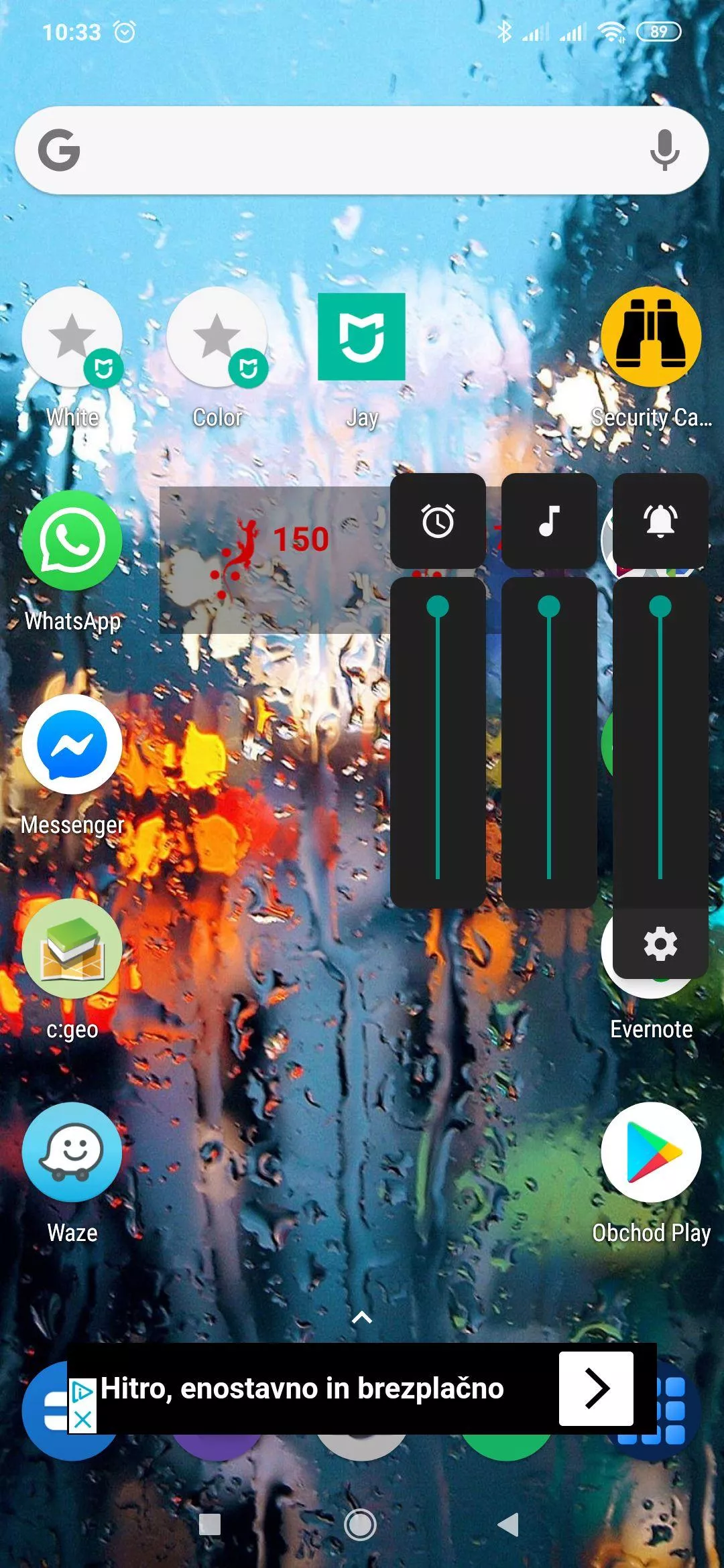Close the ad banner
The height and width of the screenshot is (1568, 724).
point(82,1419)
